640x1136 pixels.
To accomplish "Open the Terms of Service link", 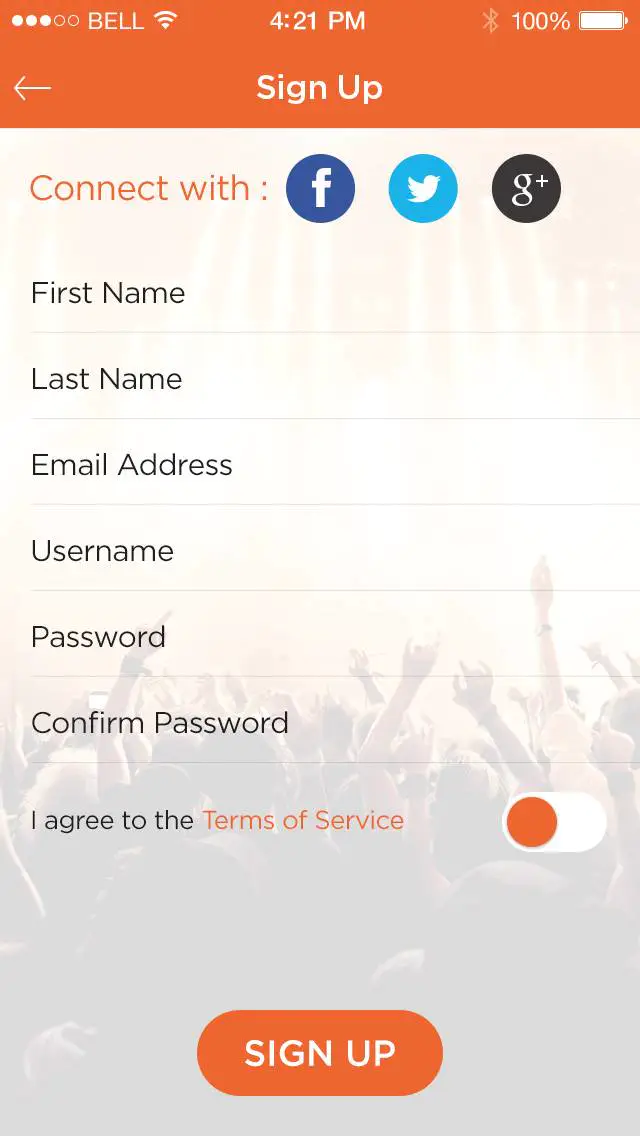I will click(x=303, y=820).
